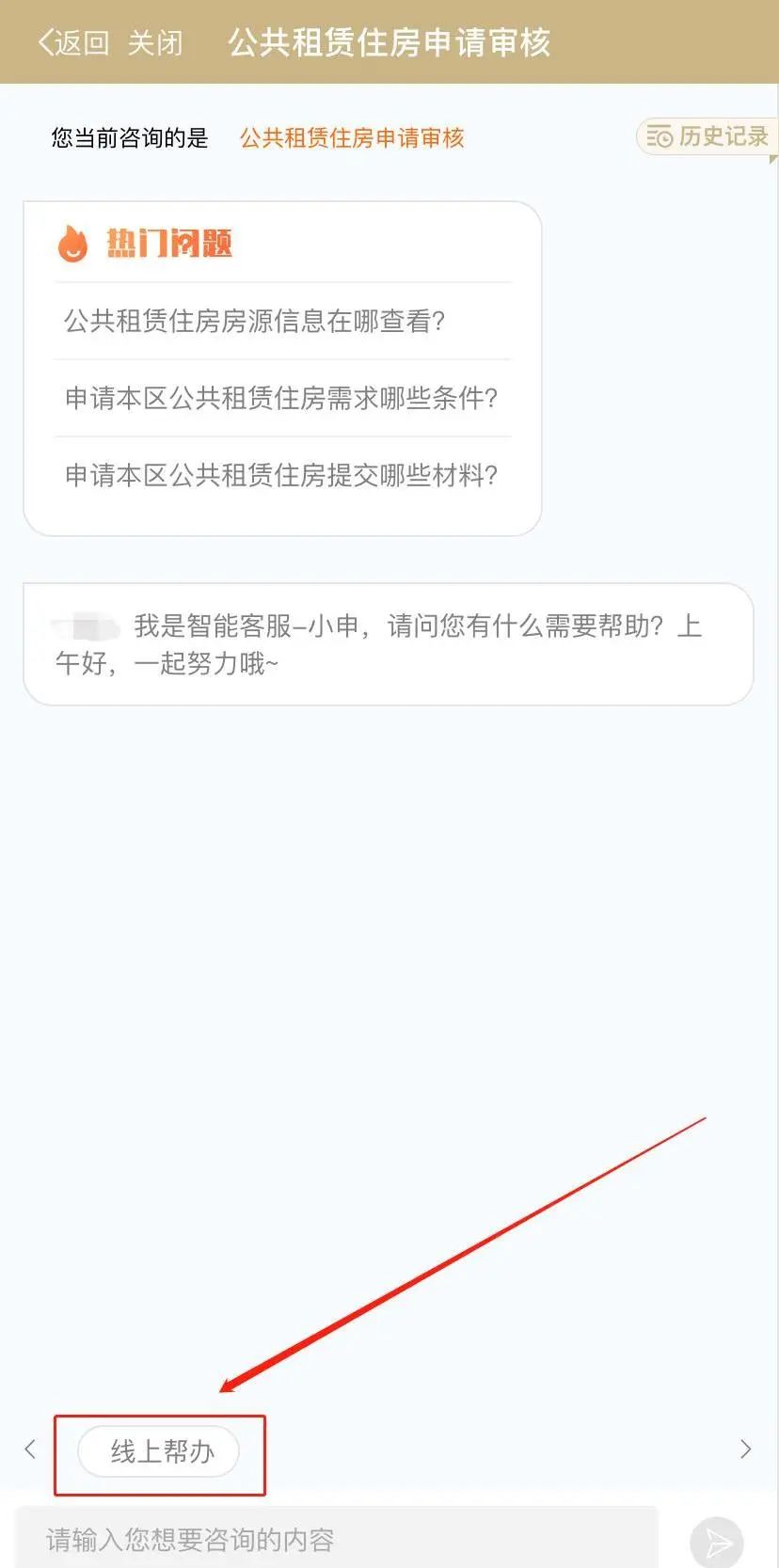This screenshot has width=779, height=1568.
Task: Close the page via 关闭
Action: pos(155,42)
